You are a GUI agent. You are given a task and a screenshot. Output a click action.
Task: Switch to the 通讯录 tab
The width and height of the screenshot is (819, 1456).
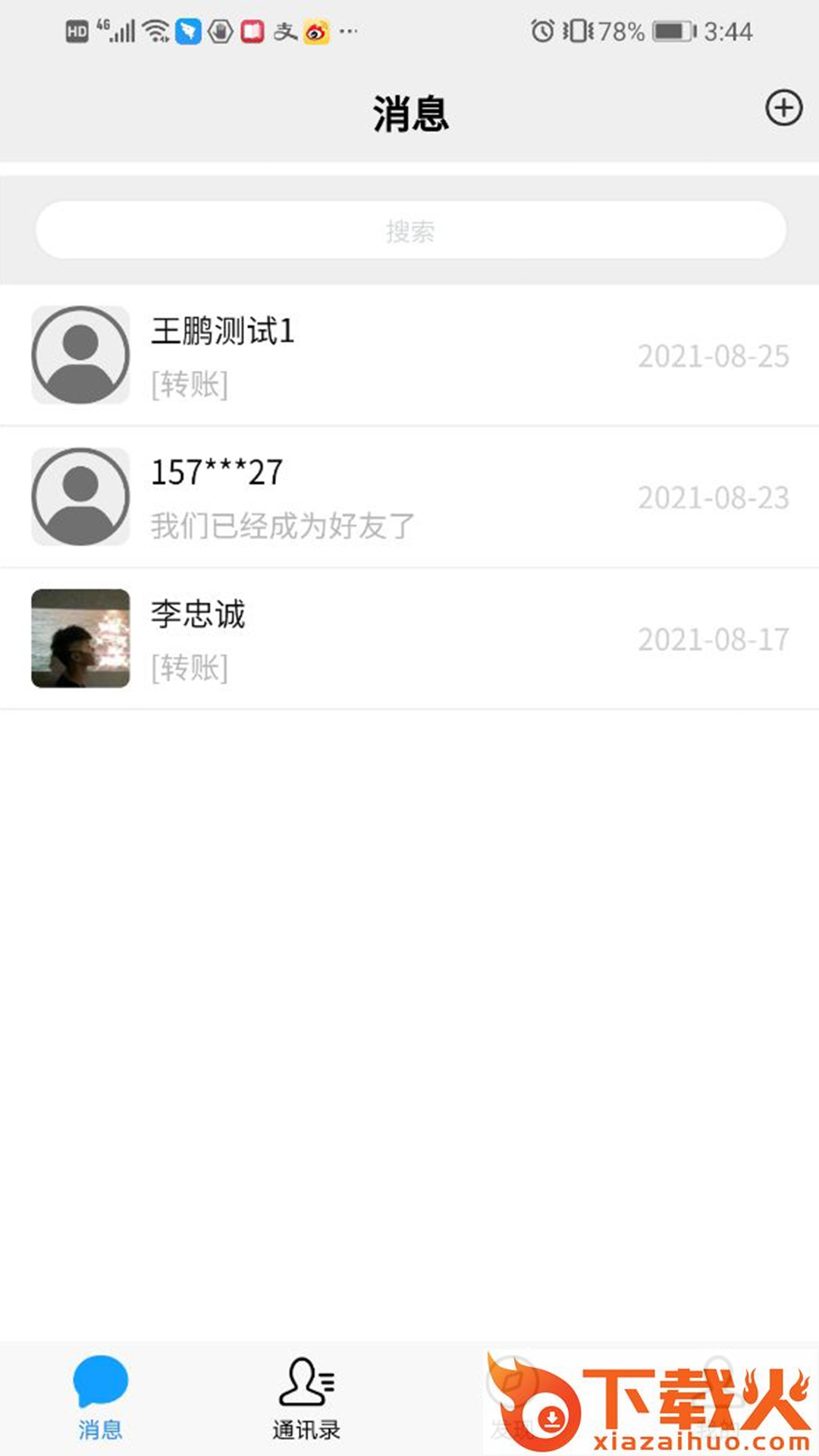pyautogui.click(x=306, y=1398)
